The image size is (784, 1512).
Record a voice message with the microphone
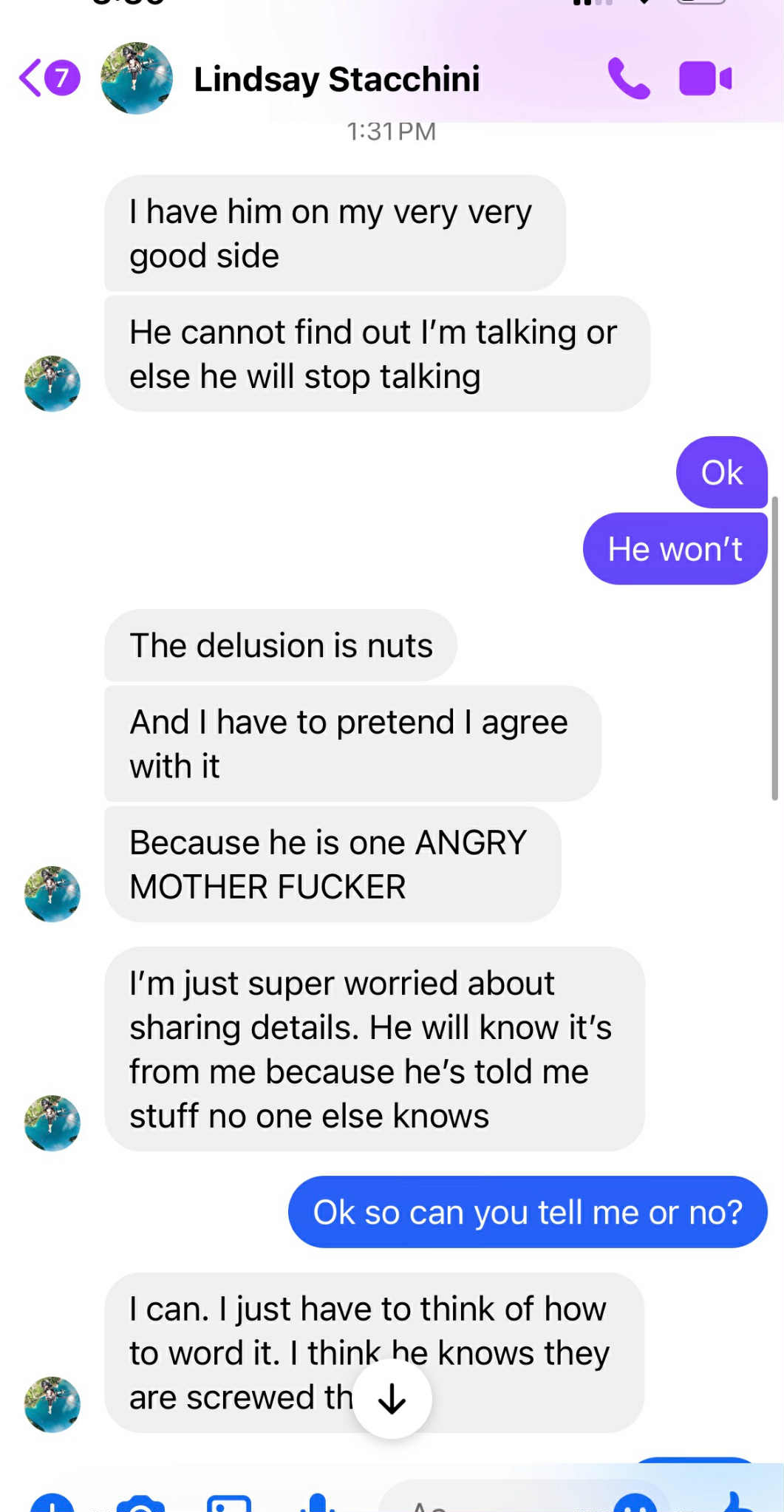318,1503
